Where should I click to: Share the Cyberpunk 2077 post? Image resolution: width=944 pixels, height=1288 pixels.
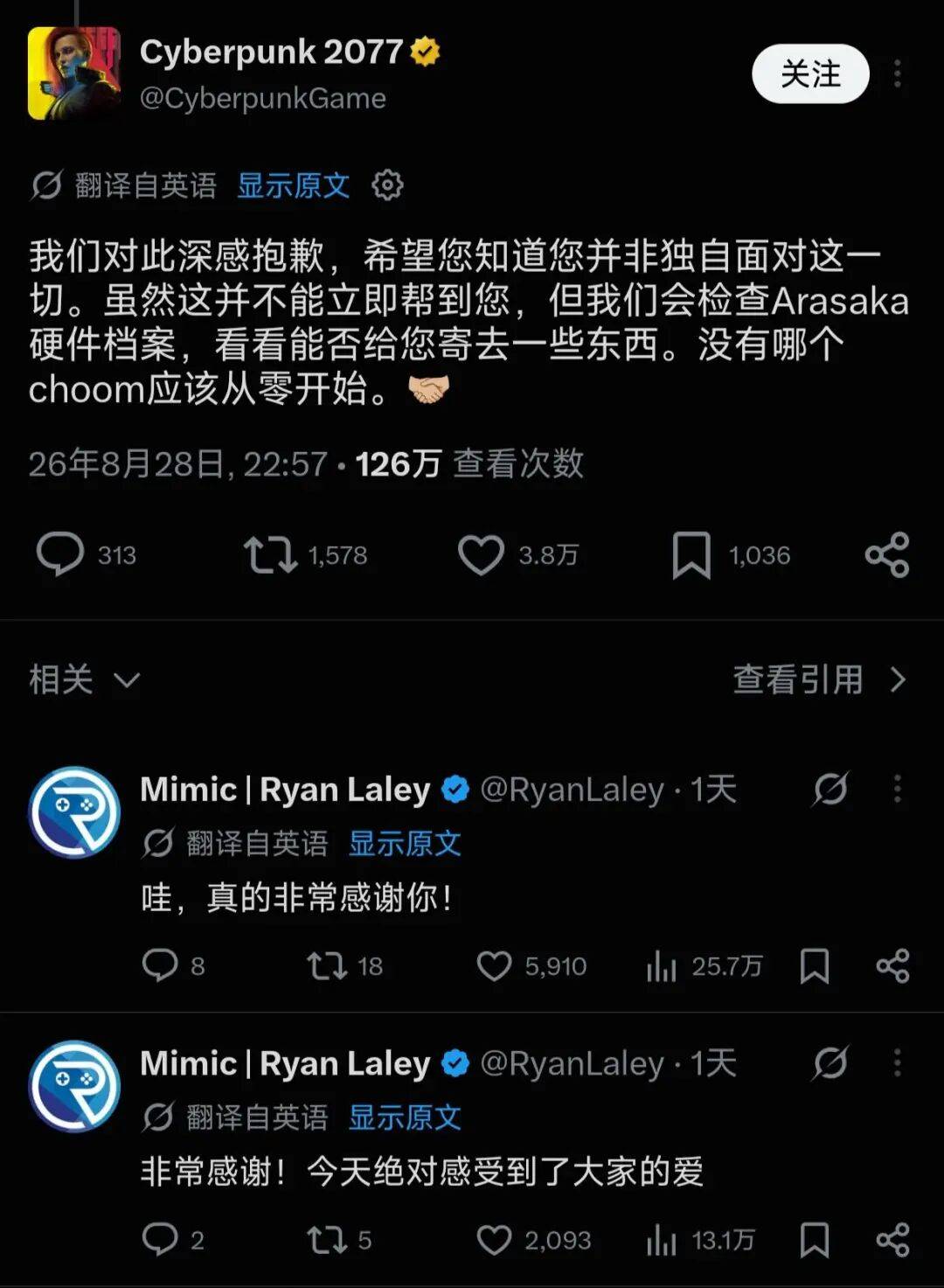(887, 554)
